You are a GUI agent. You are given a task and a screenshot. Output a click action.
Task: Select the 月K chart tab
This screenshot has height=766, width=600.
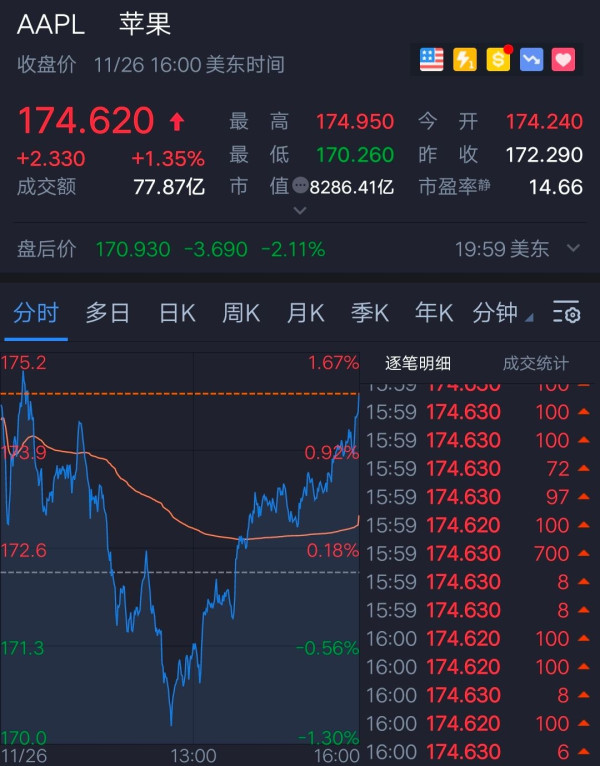(305, 313)
